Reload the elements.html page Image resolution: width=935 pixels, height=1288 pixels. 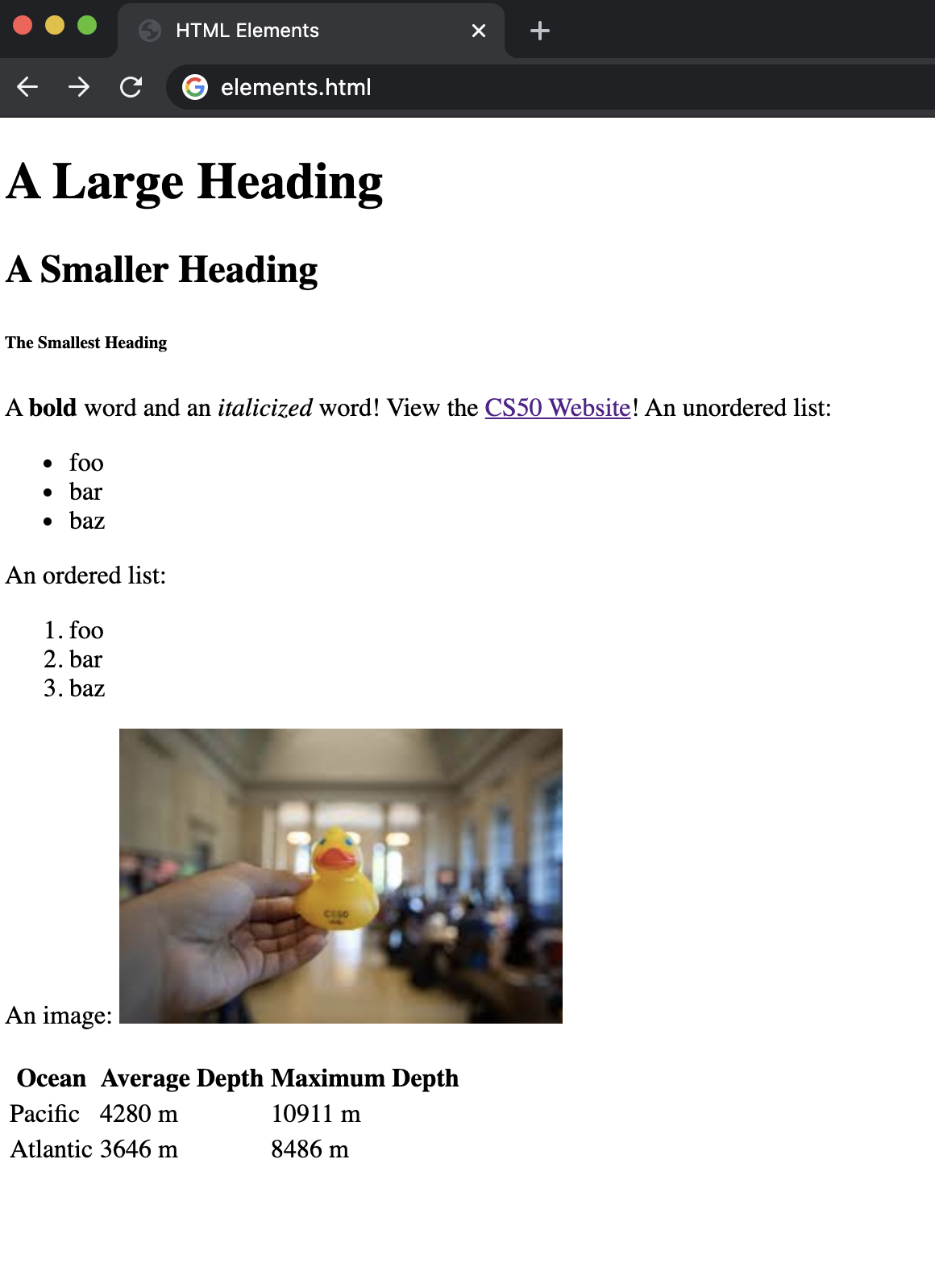coord(131,87)
